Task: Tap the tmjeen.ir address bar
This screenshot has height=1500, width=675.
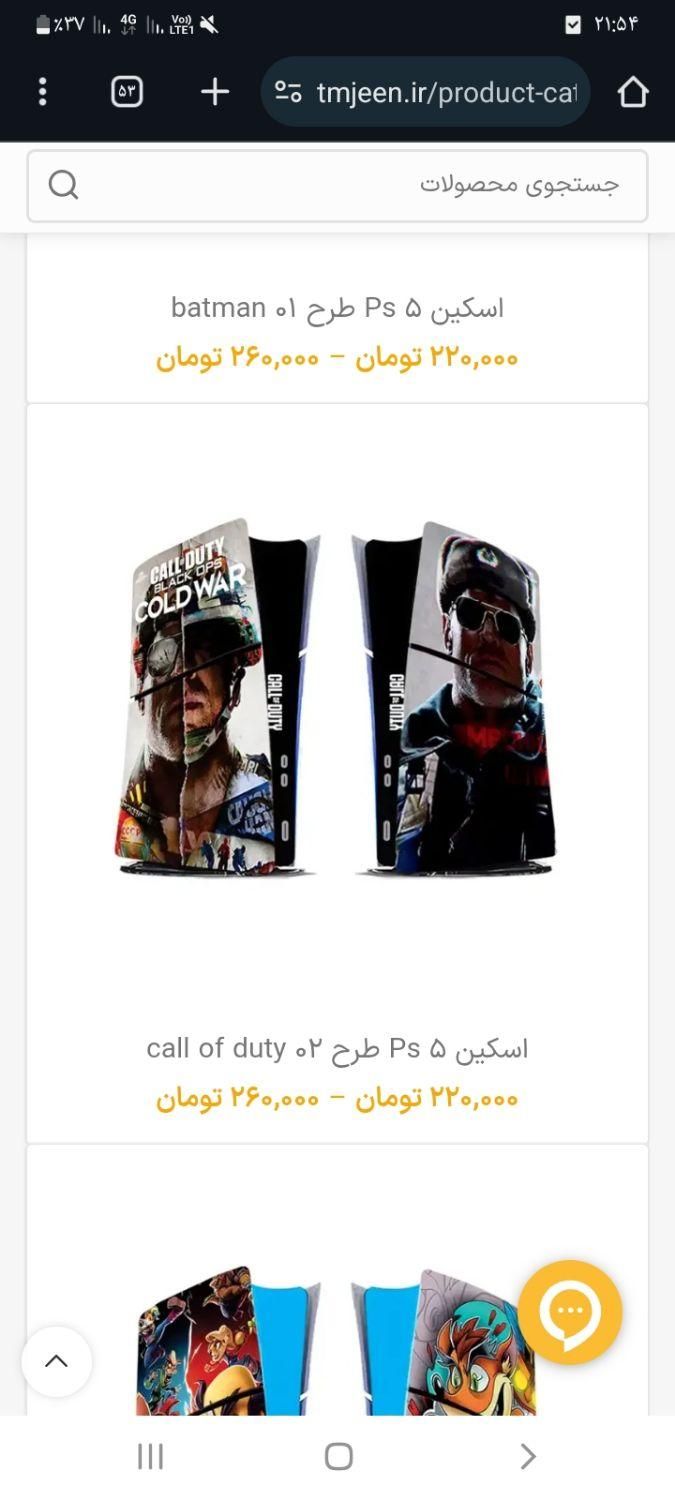Action: [430, 93]
